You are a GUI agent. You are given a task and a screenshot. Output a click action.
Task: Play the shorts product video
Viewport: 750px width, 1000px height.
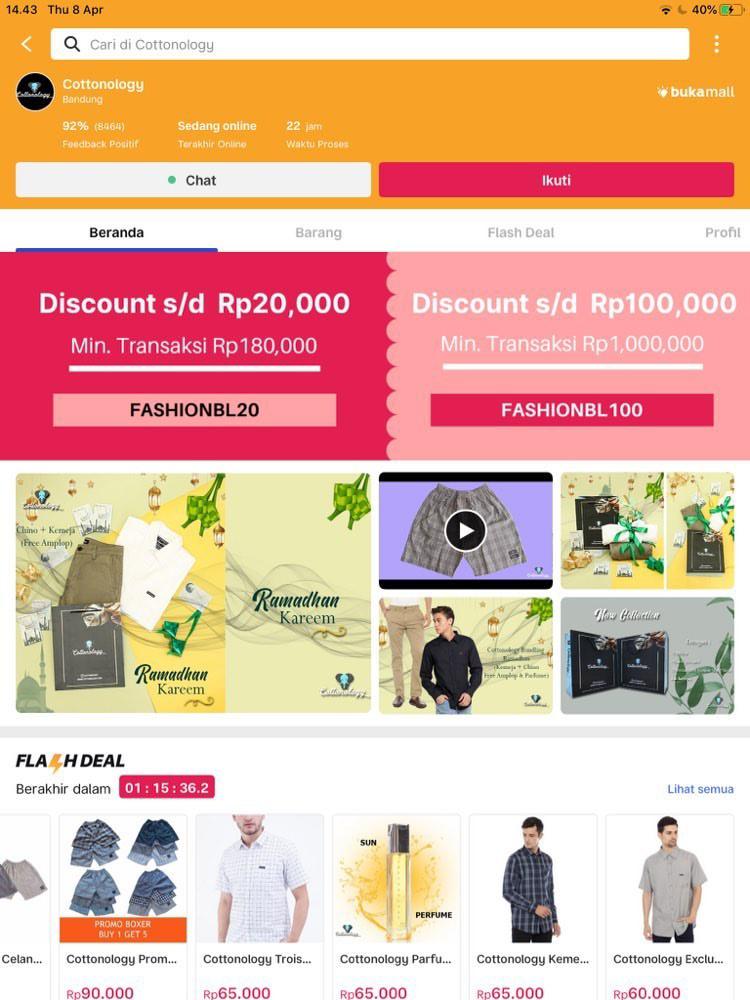465,530
